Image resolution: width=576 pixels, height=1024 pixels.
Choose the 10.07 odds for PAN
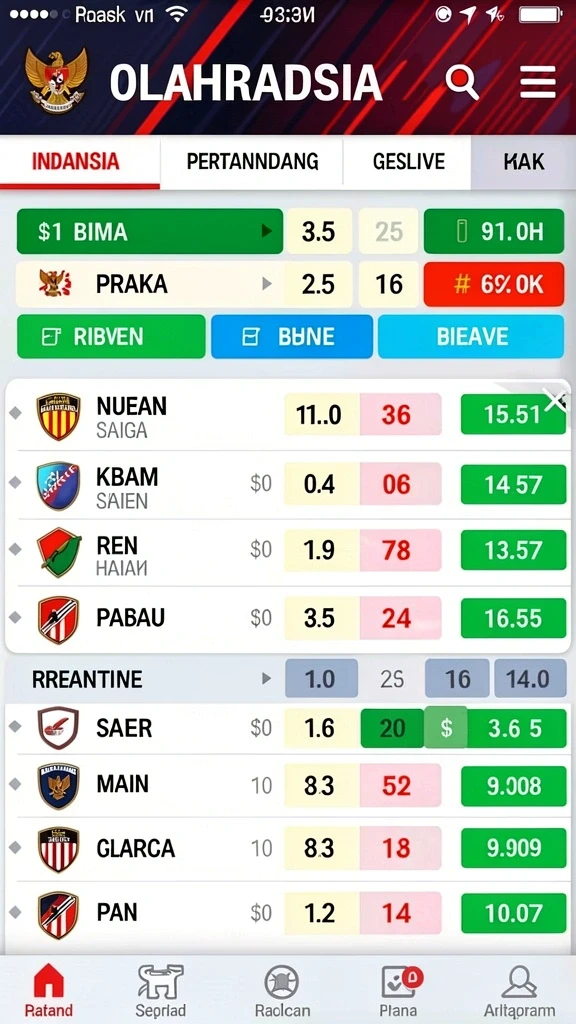coord(513,913)
